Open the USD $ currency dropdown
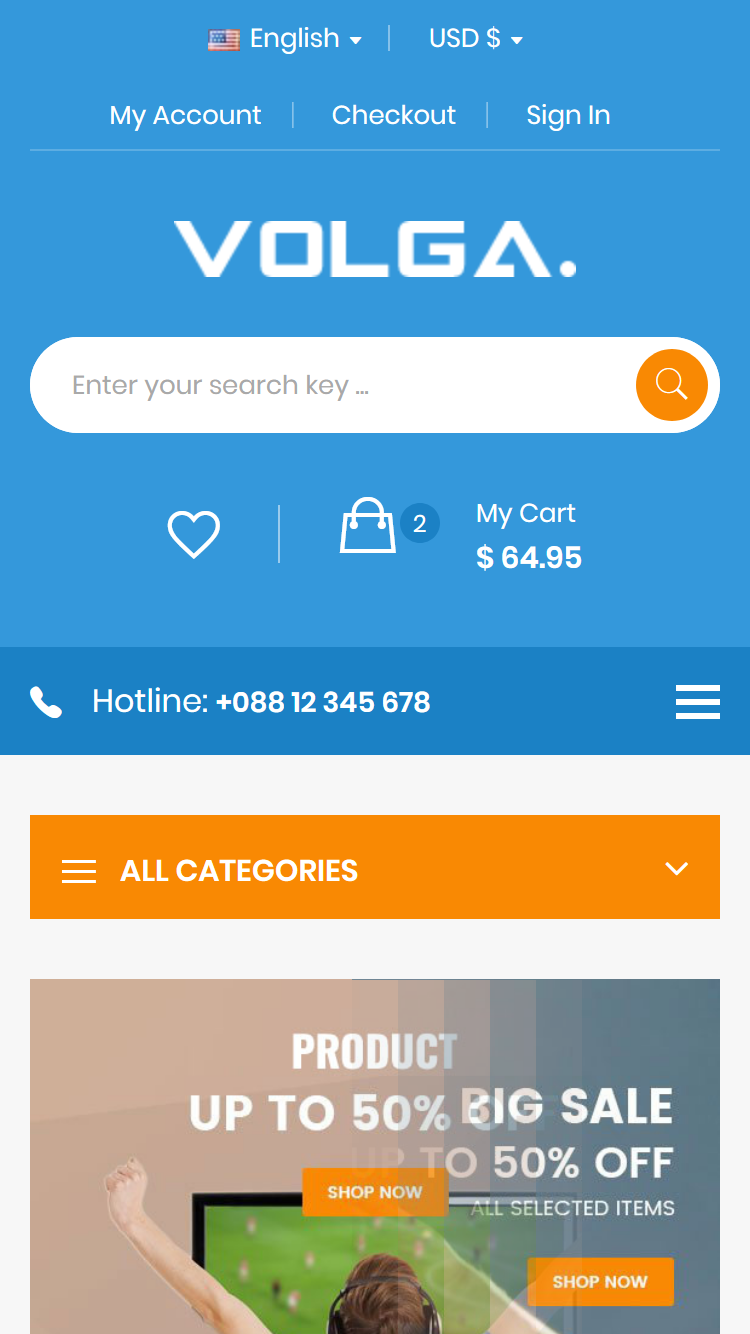The width and height of the screenshot is (750, 1334). point(475,39)
